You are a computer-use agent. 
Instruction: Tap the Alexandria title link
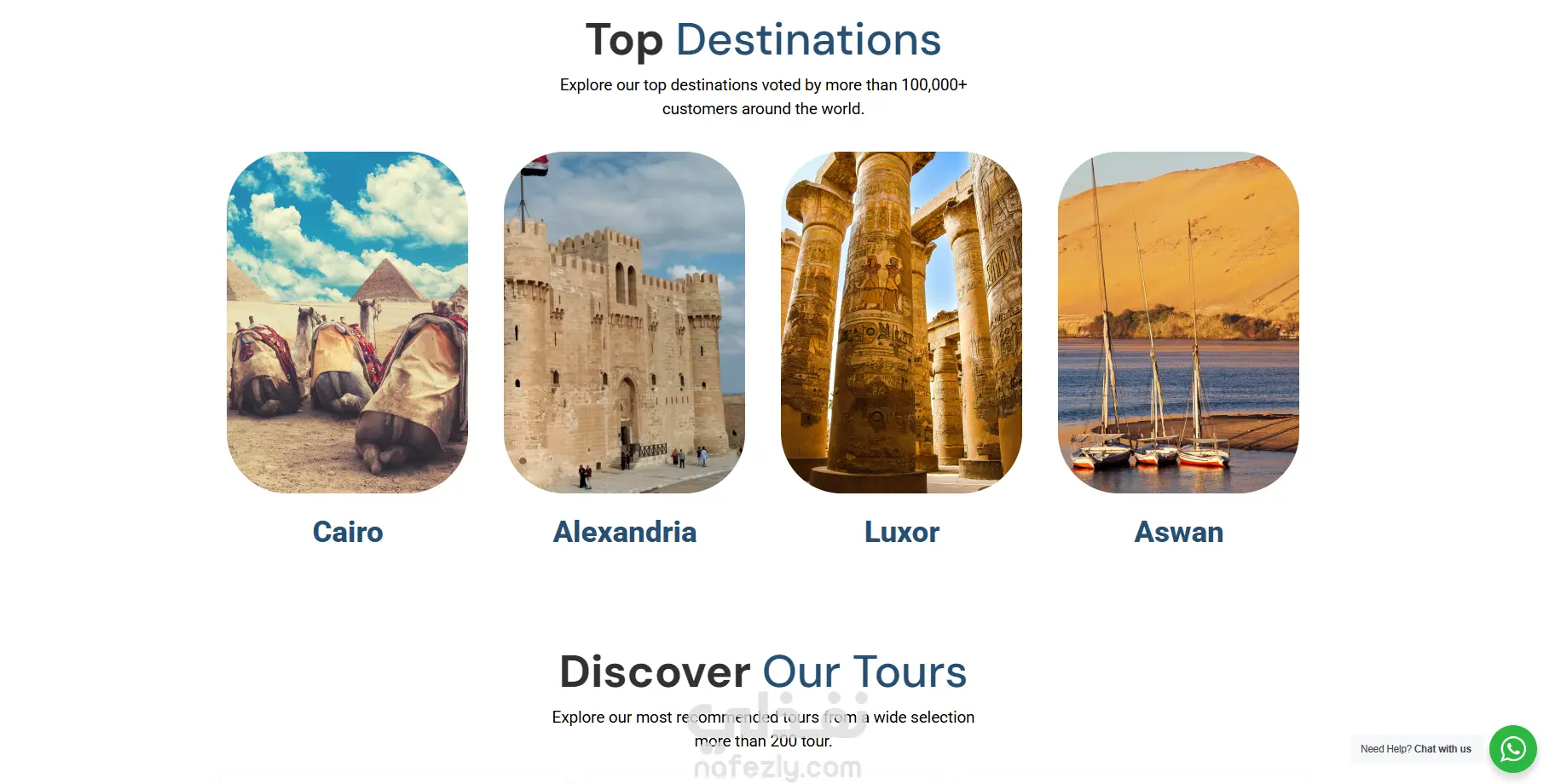point(624,532)
